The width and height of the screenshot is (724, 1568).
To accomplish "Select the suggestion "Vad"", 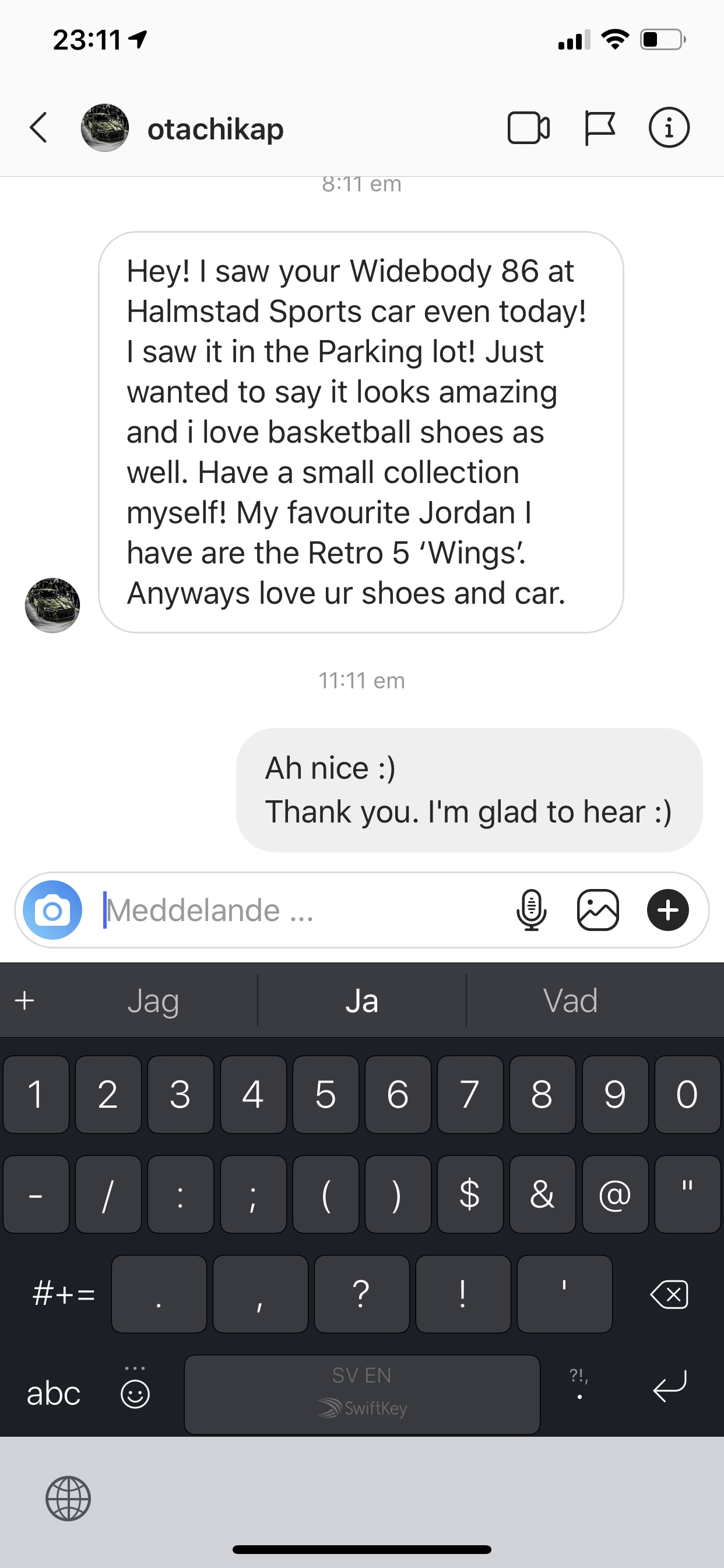I will tap(570, 1000).
